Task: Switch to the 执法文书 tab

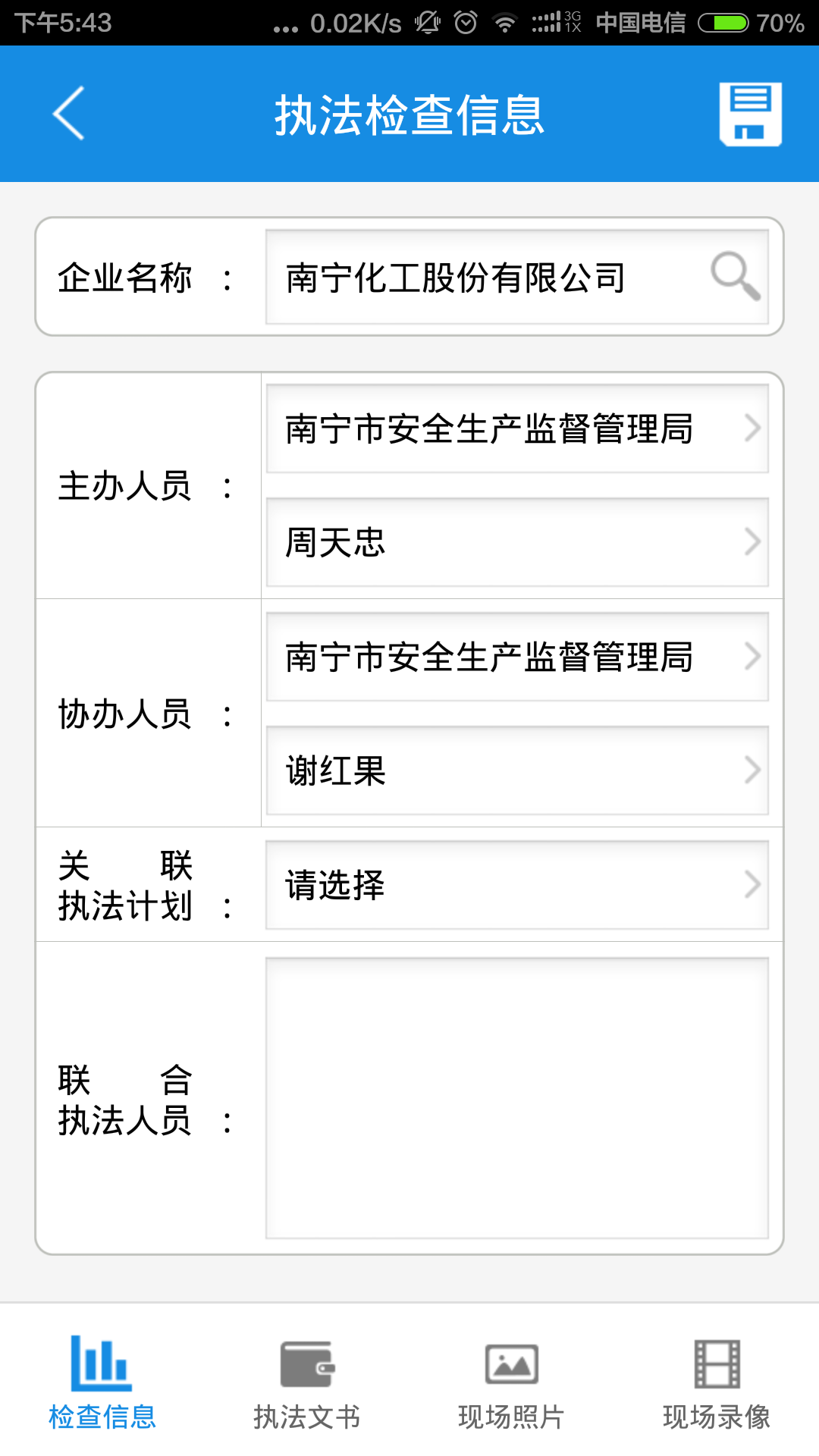Action: [306, 1388]
